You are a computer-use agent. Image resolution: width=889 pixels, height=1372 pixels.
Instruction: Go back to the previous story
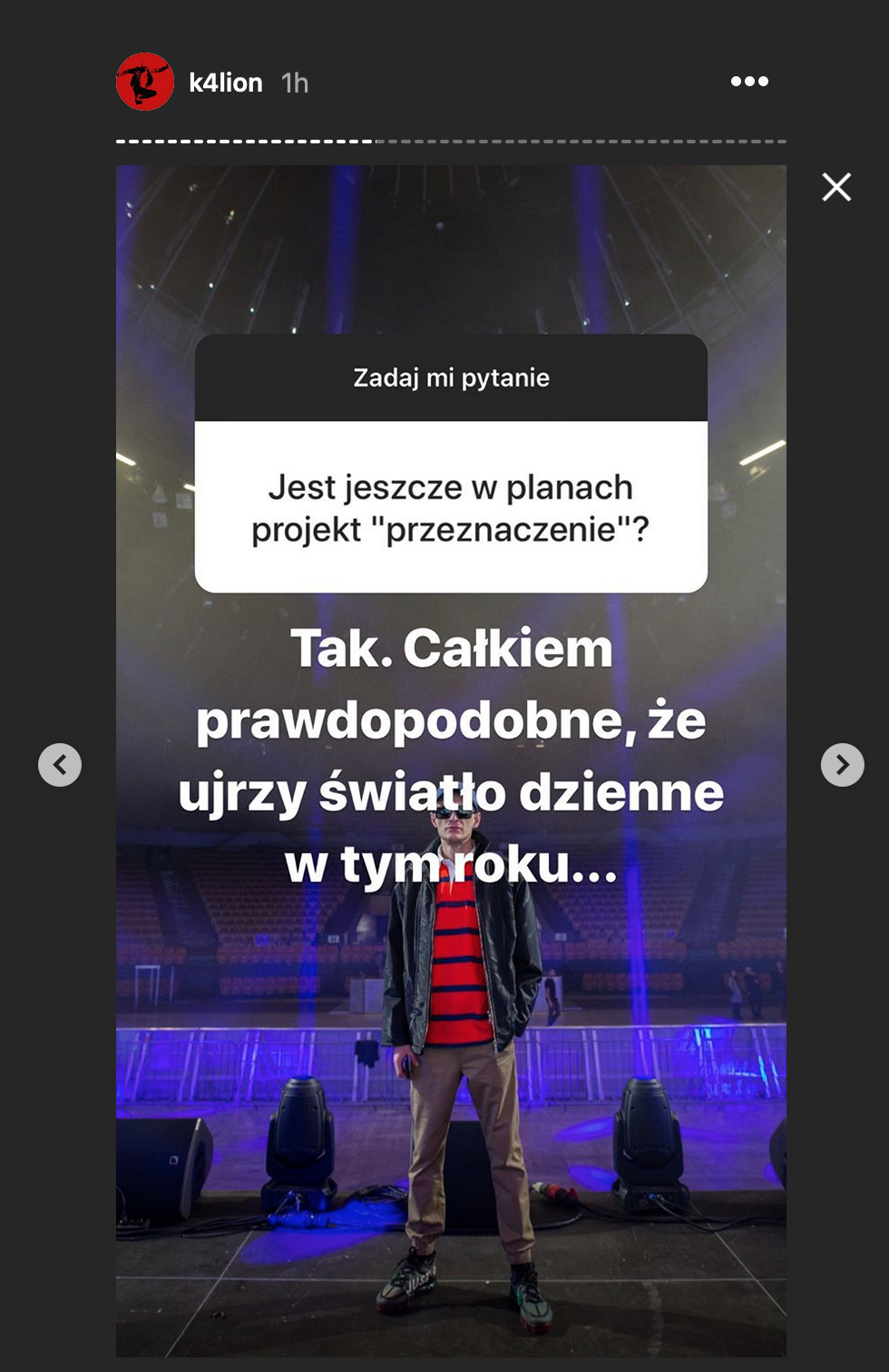pos(60,765)
